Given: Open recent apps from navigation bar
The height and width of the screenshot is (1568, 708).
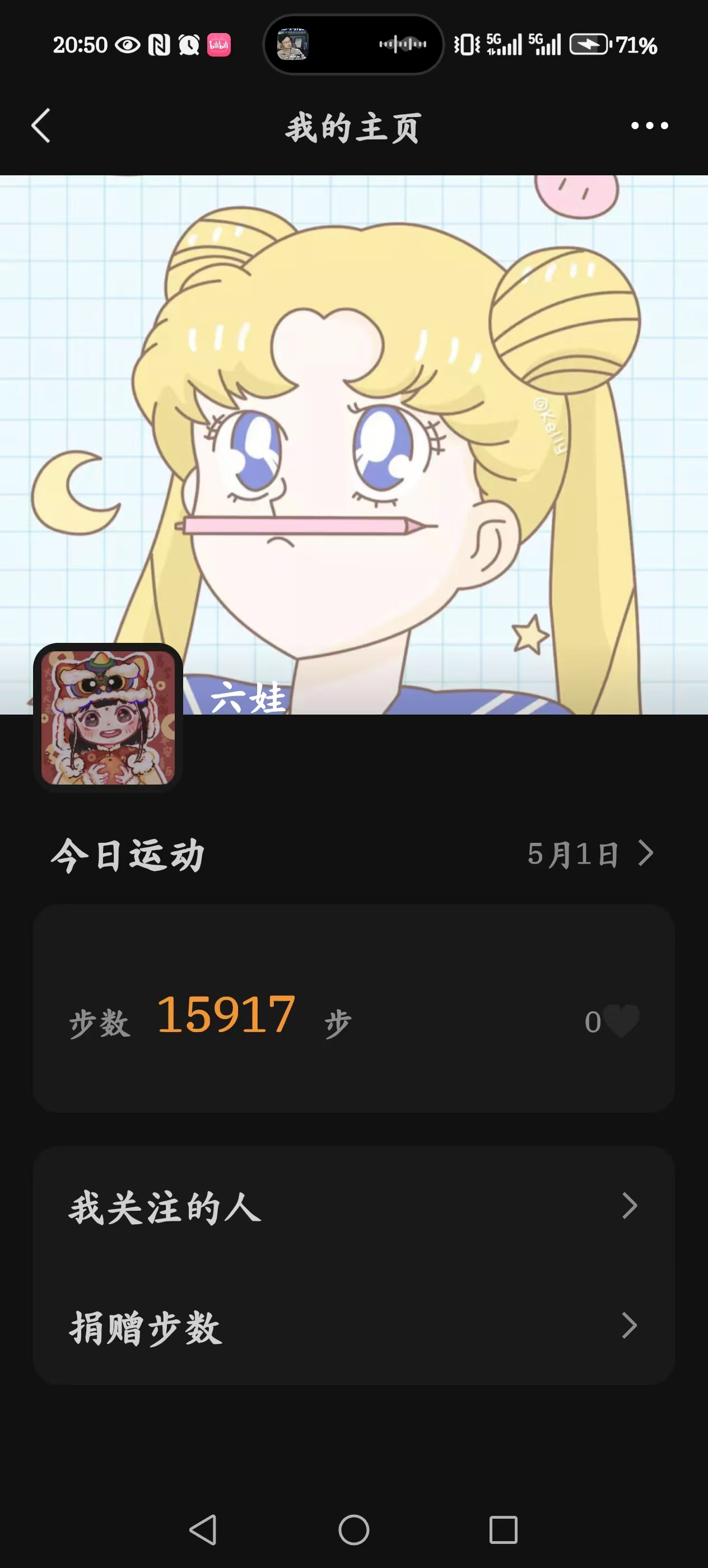Looking at the screenshot, I should 504,1530.
